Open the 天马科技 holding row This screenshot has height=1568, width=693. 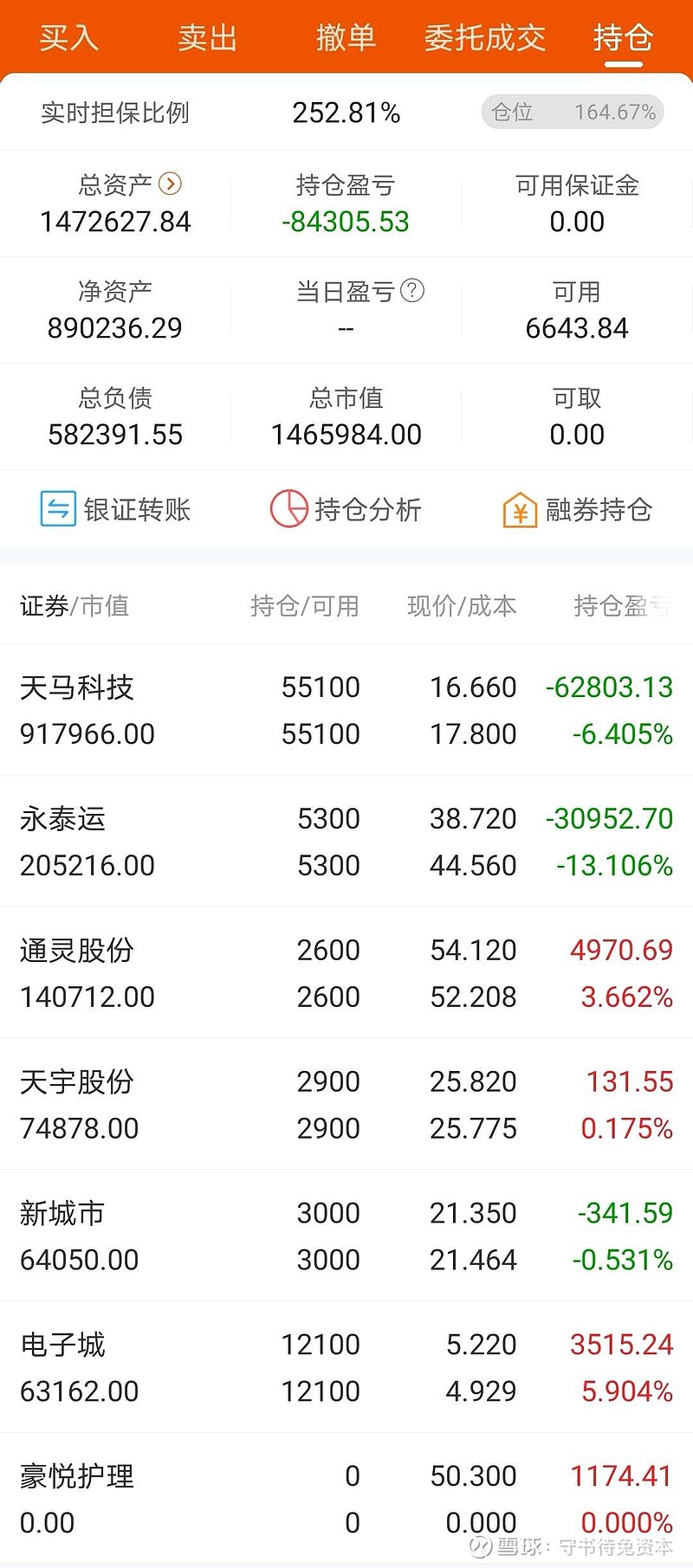(346, 710)
